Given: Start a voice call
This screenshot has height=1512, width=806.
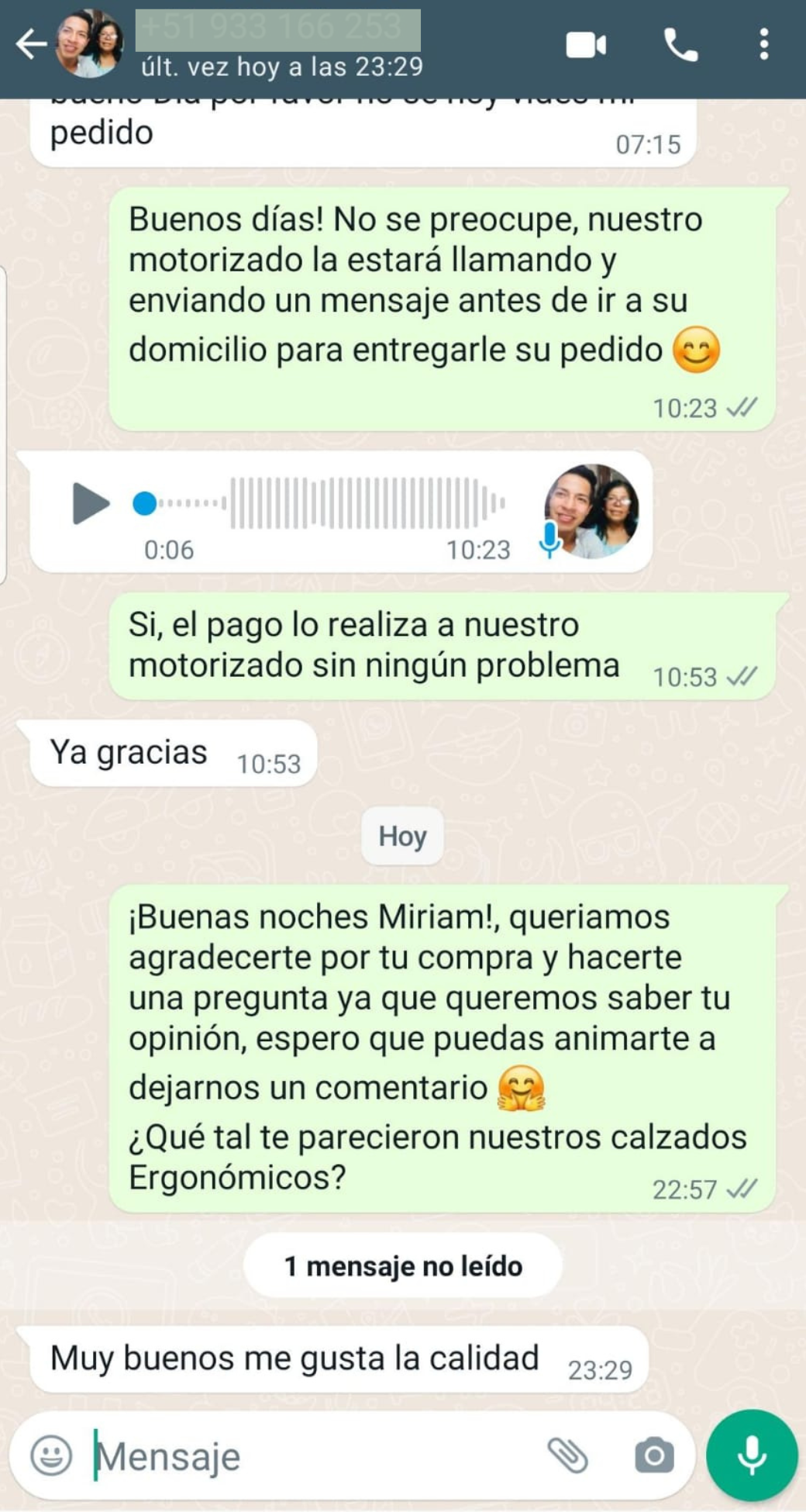Looking at the screenshot, I should tap(680, 46).
